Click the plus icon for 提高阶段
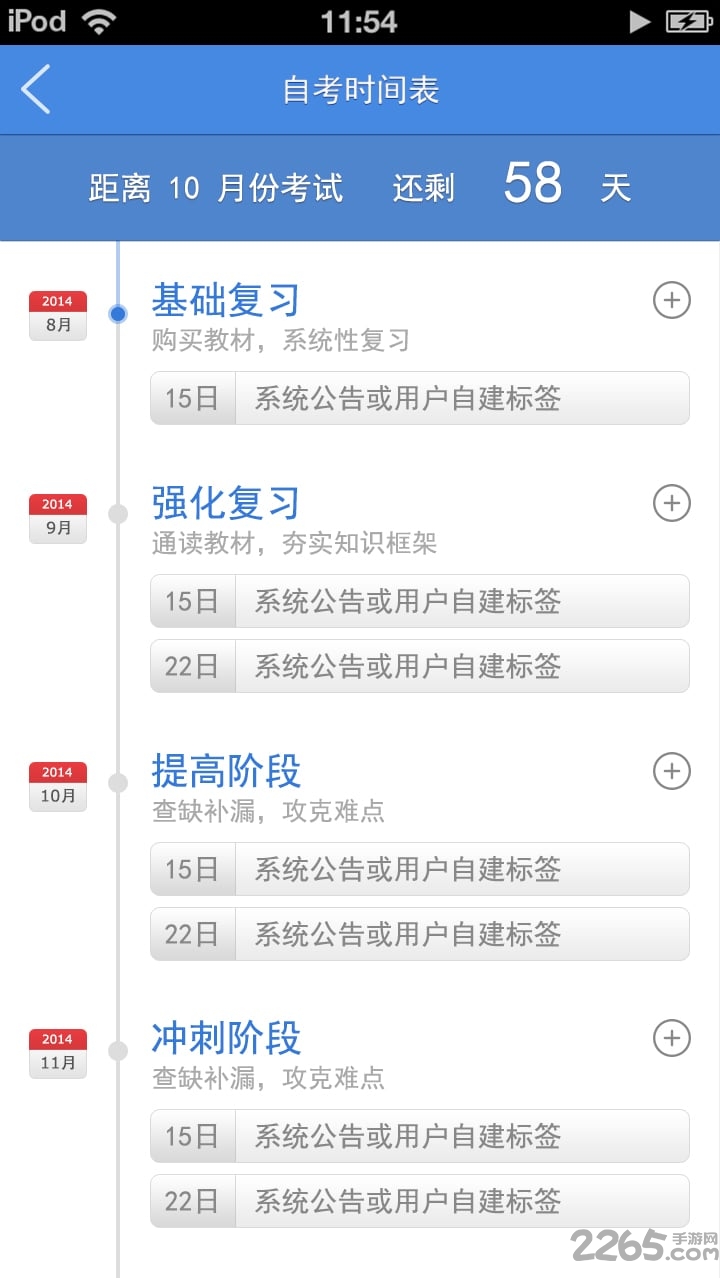This screenshot has height=1278, width=720. tap(671, 771)
